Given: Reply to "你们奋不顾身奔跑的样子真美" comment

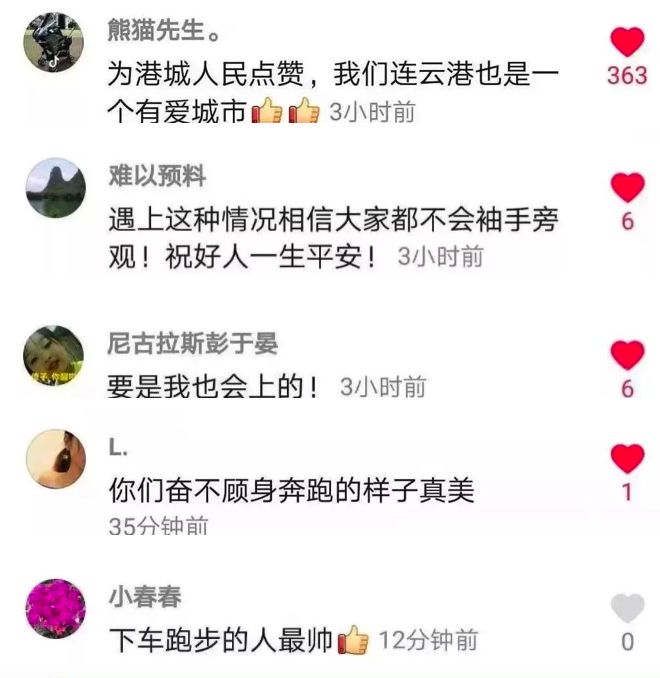Looking at the screenshot, I should click(x=290, y=490).
